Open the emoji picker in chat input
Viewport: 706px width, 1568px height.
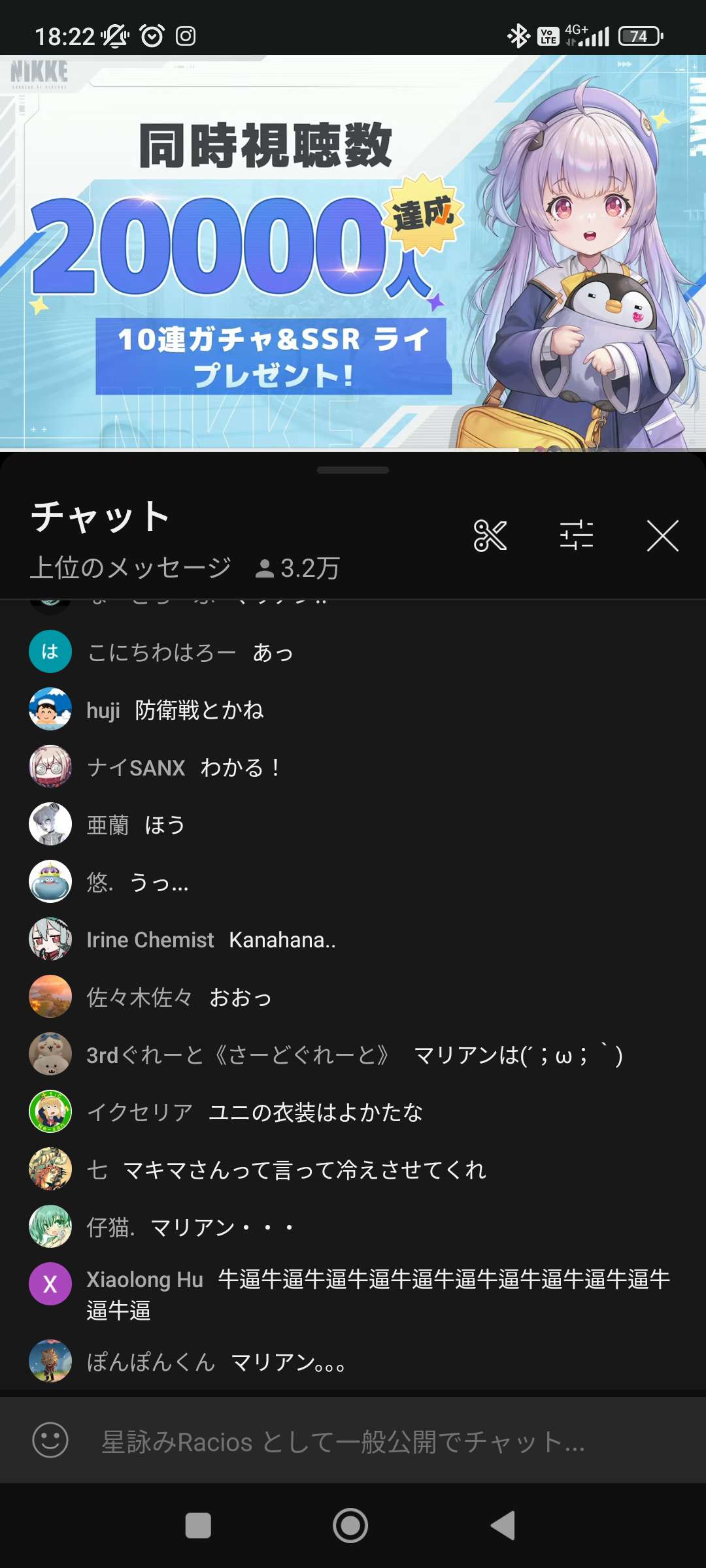pos(50,1440)
